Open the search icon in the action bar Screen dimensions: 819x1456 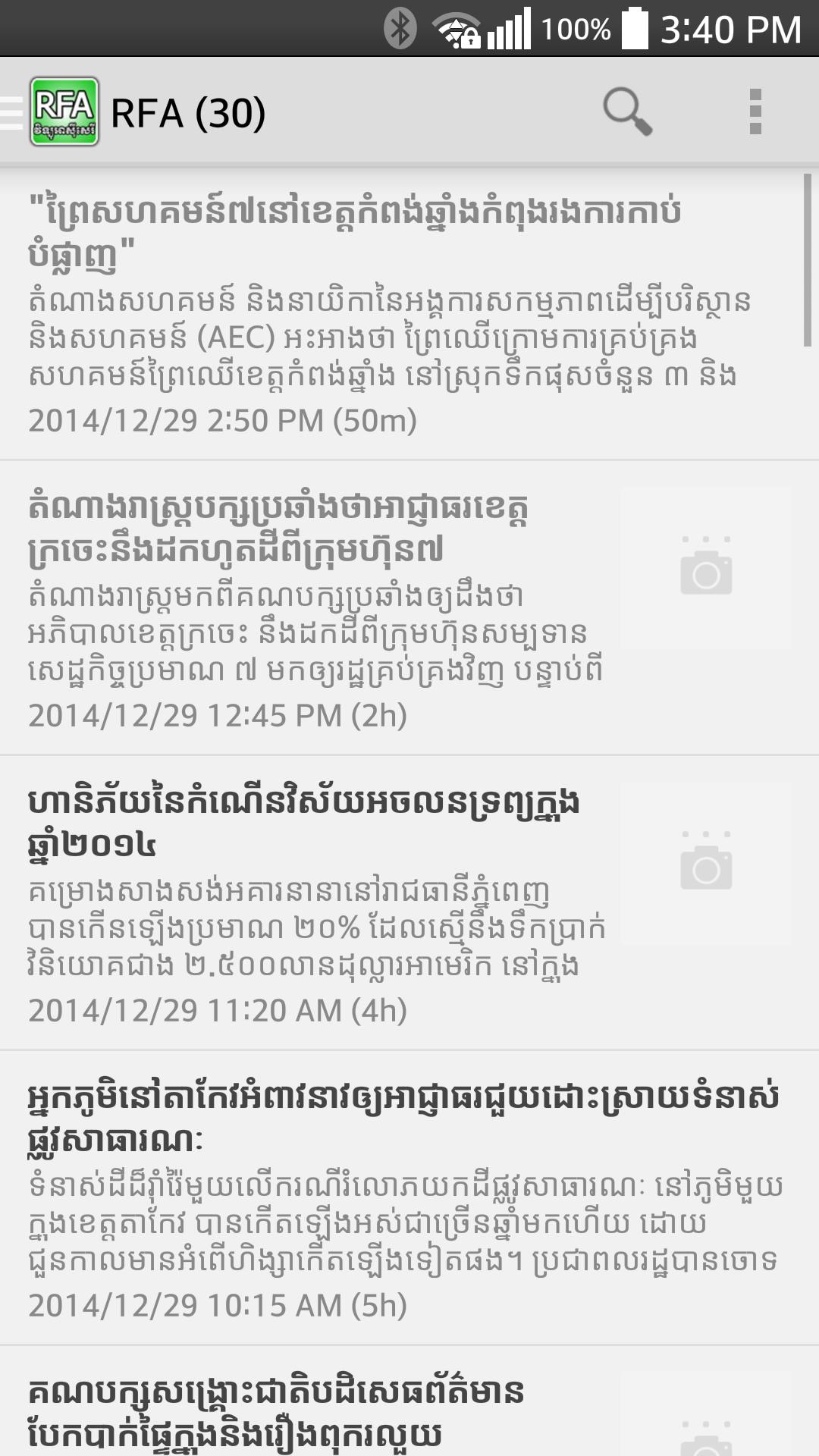[x=626, y=113]
